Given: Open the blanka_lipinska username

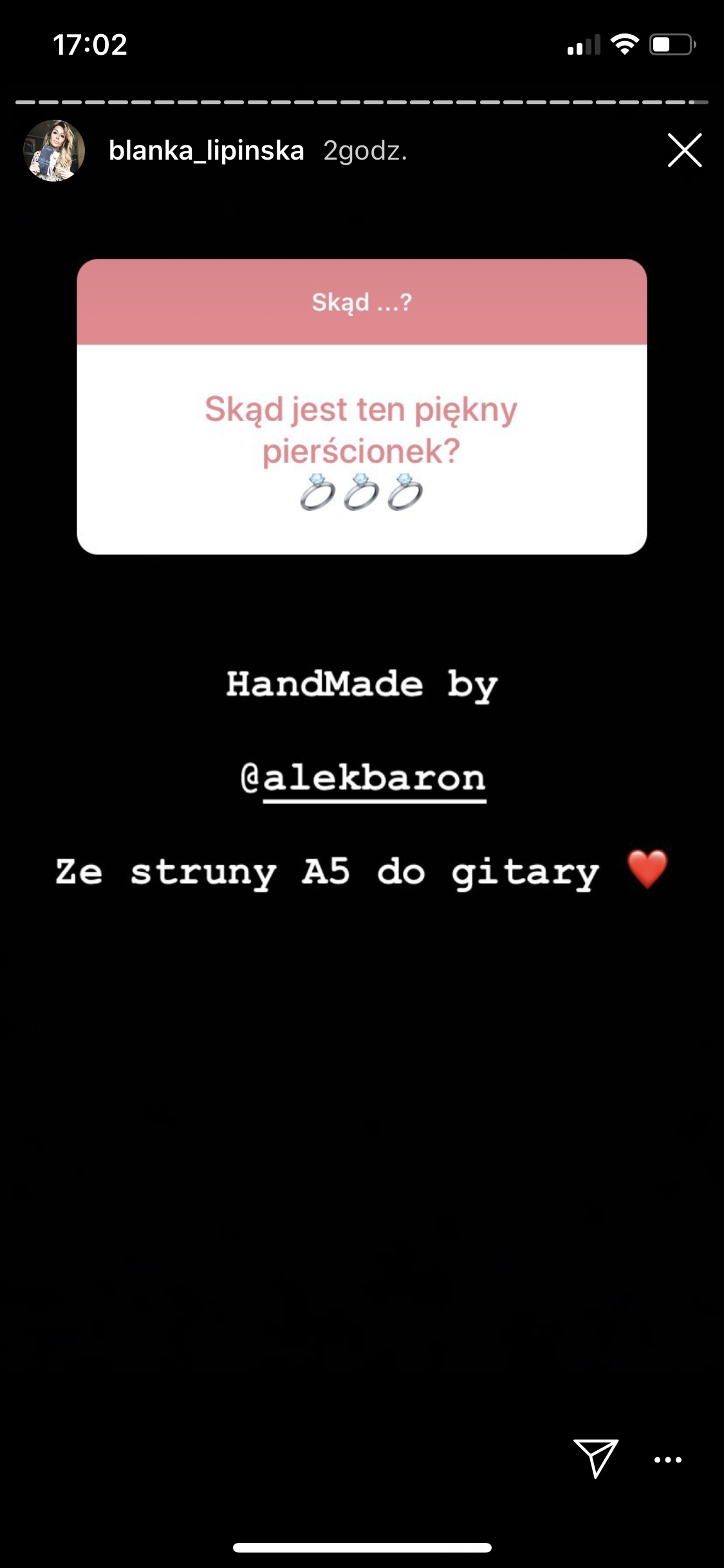Looking at the screenshot, I should pos(206,151).
